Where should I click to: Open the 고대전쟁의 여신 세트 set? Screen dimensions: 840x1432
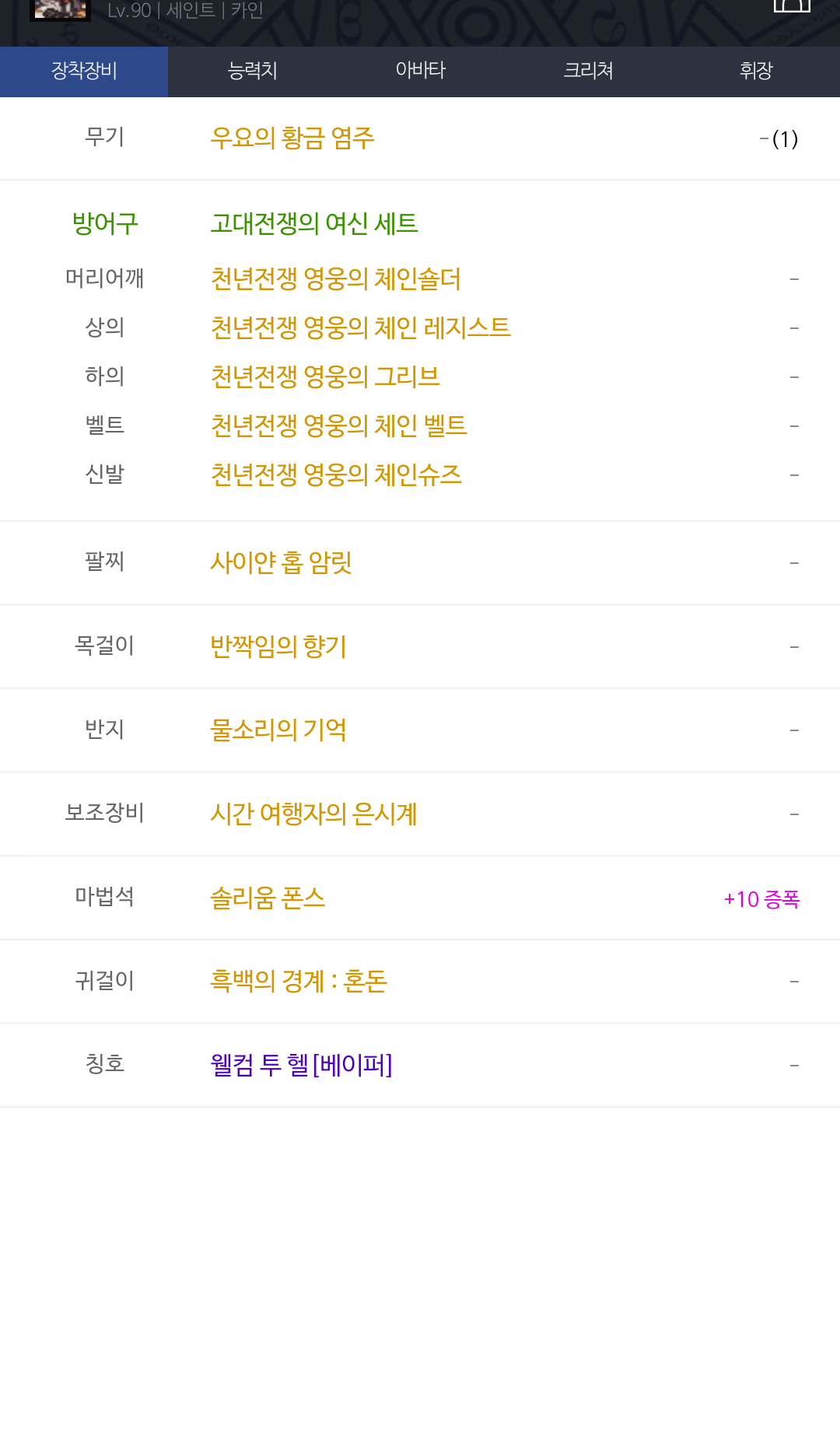pyautogui.click(x=314, y=224)
